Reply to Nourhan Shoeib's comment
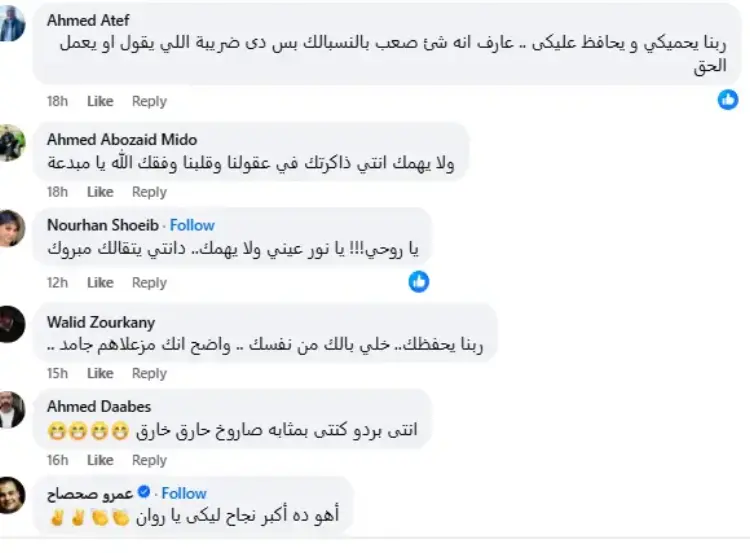Image resolution: width=750 pixels, height=553 pixels. (x=149, y=283)
